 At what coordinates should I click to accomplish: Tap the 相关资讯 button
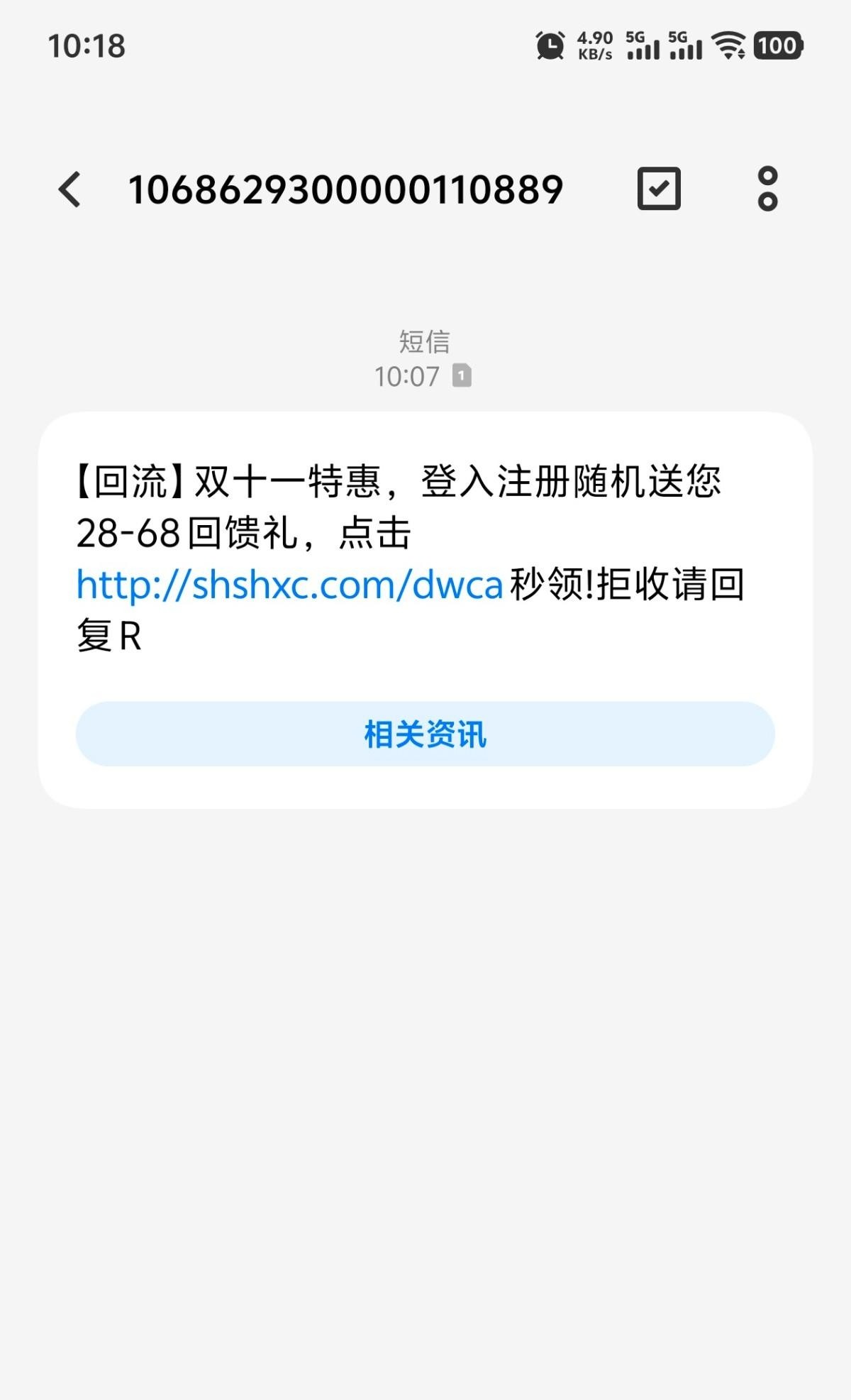click(x=425, y=734)
